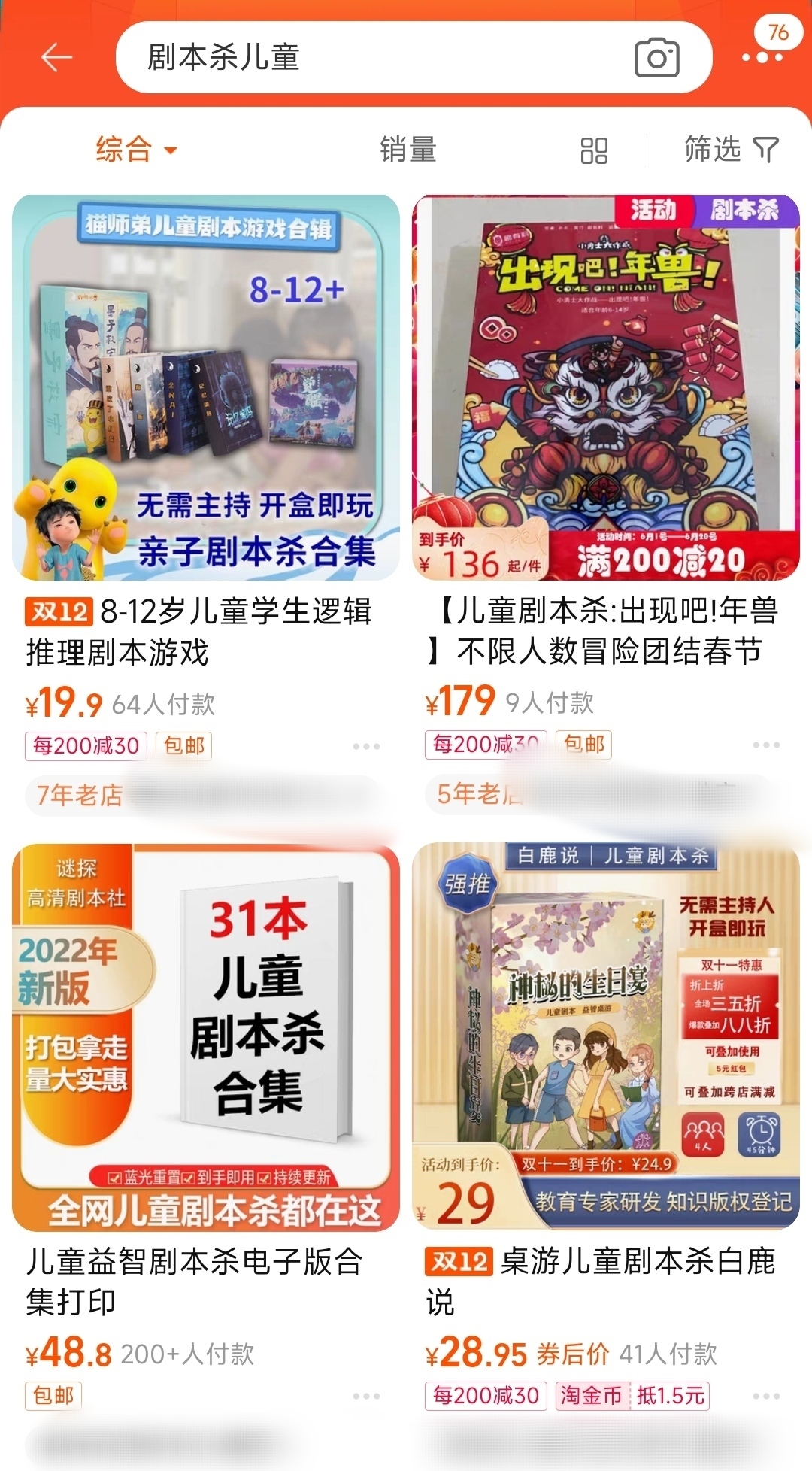Viewport: 812px width, 1471px height.
Task: Open the 筛选 filter panel
Action: tap(730, 150)
